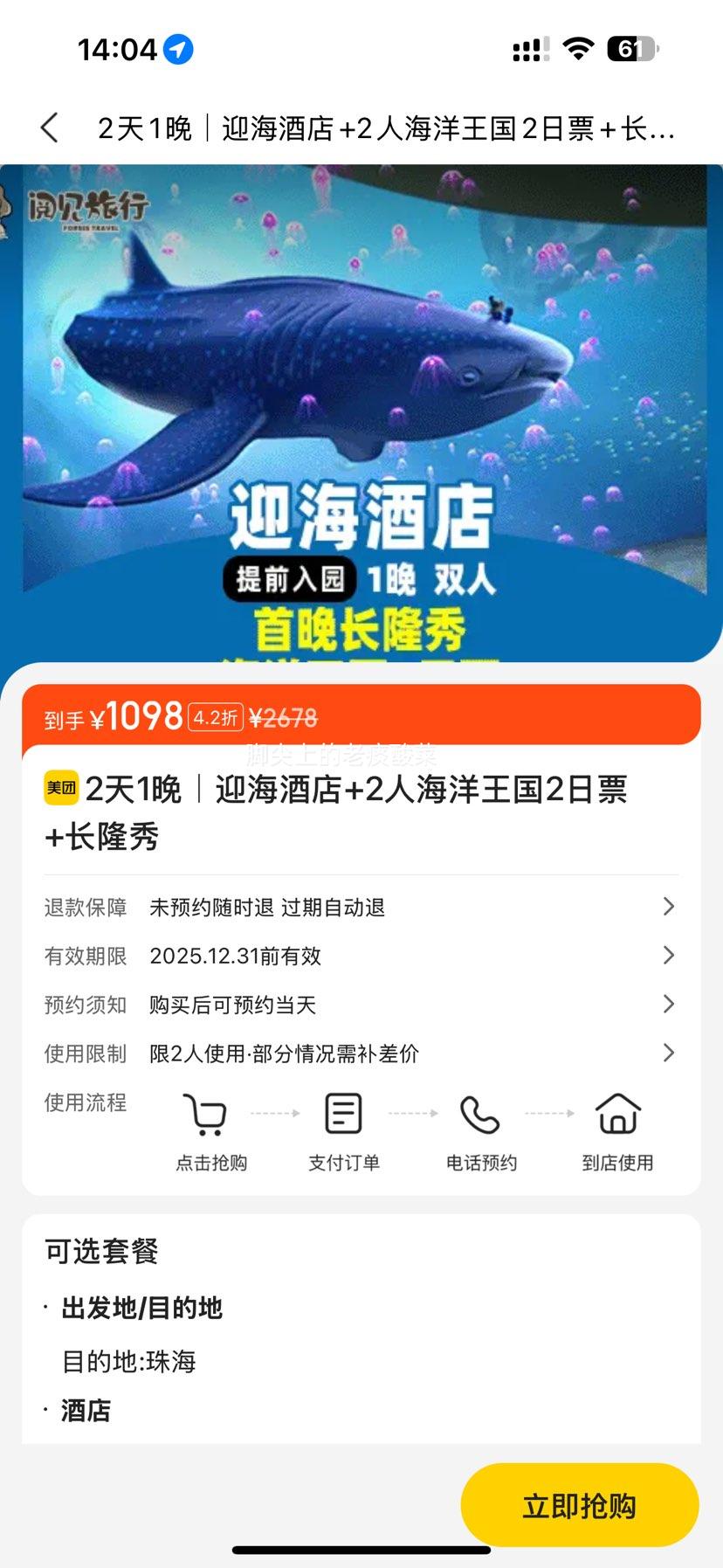723x1568 pixels.
Task: Expand the 使用限制 usage restrictions row
Action: click(x=361, y=1053)
